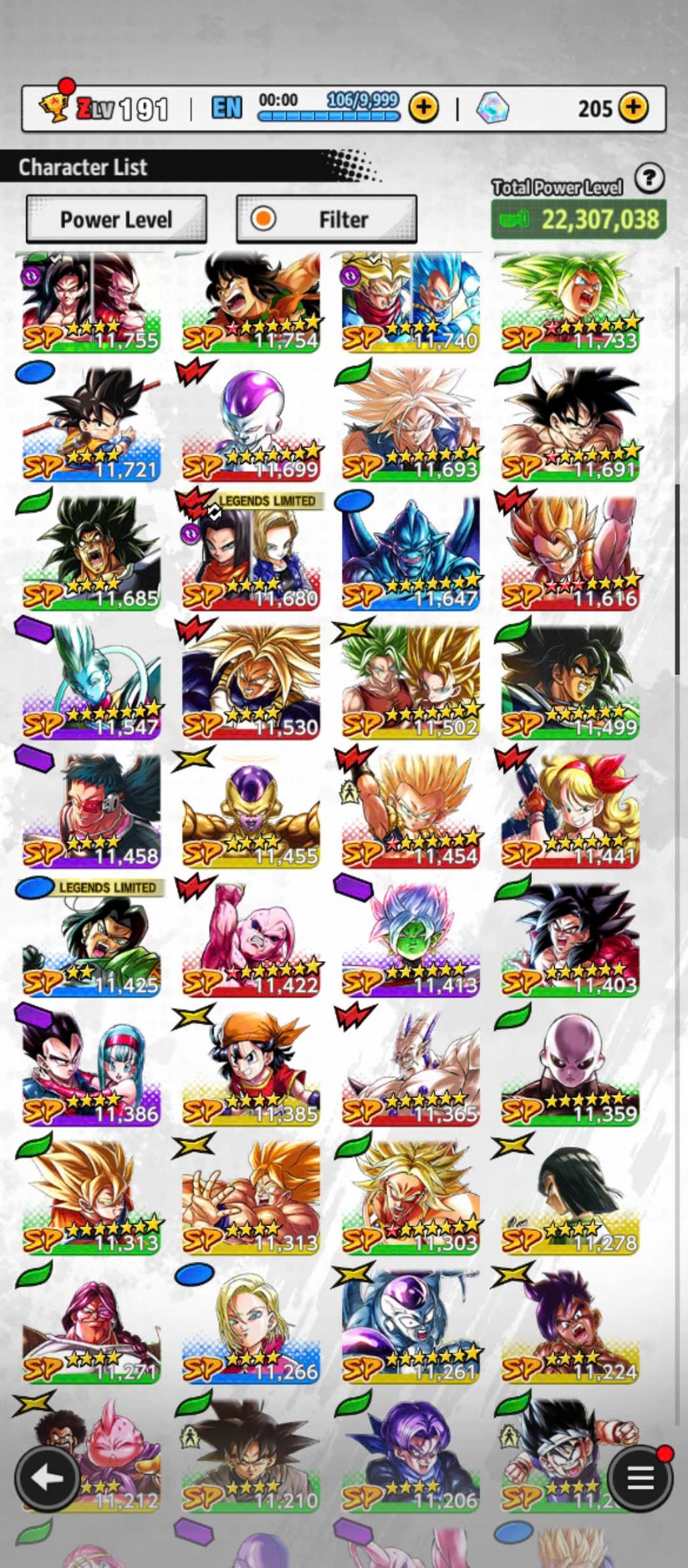
Task: Select the character with power 11,359
Action: [x=570, y=1069]
